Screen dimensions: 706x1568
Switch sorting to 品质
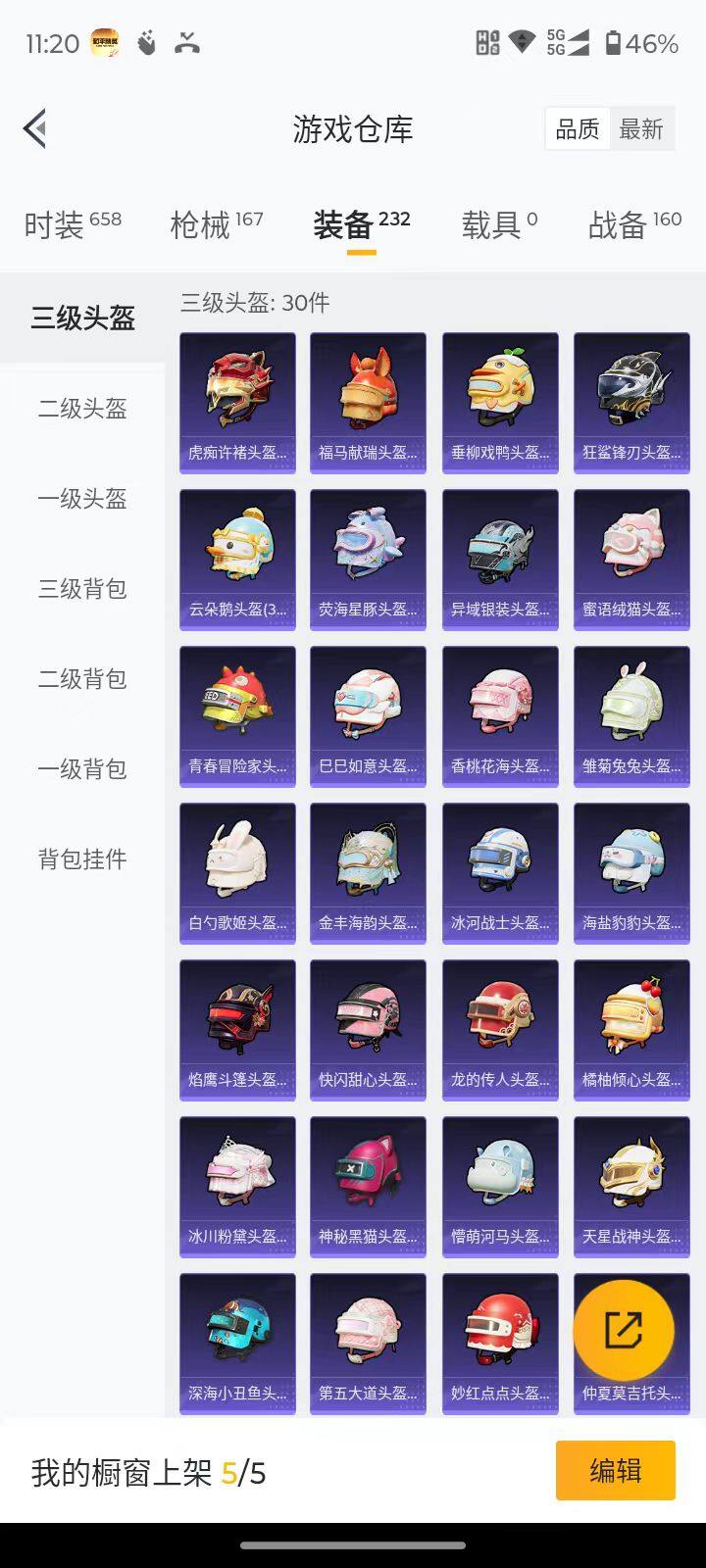pos(578,128)
